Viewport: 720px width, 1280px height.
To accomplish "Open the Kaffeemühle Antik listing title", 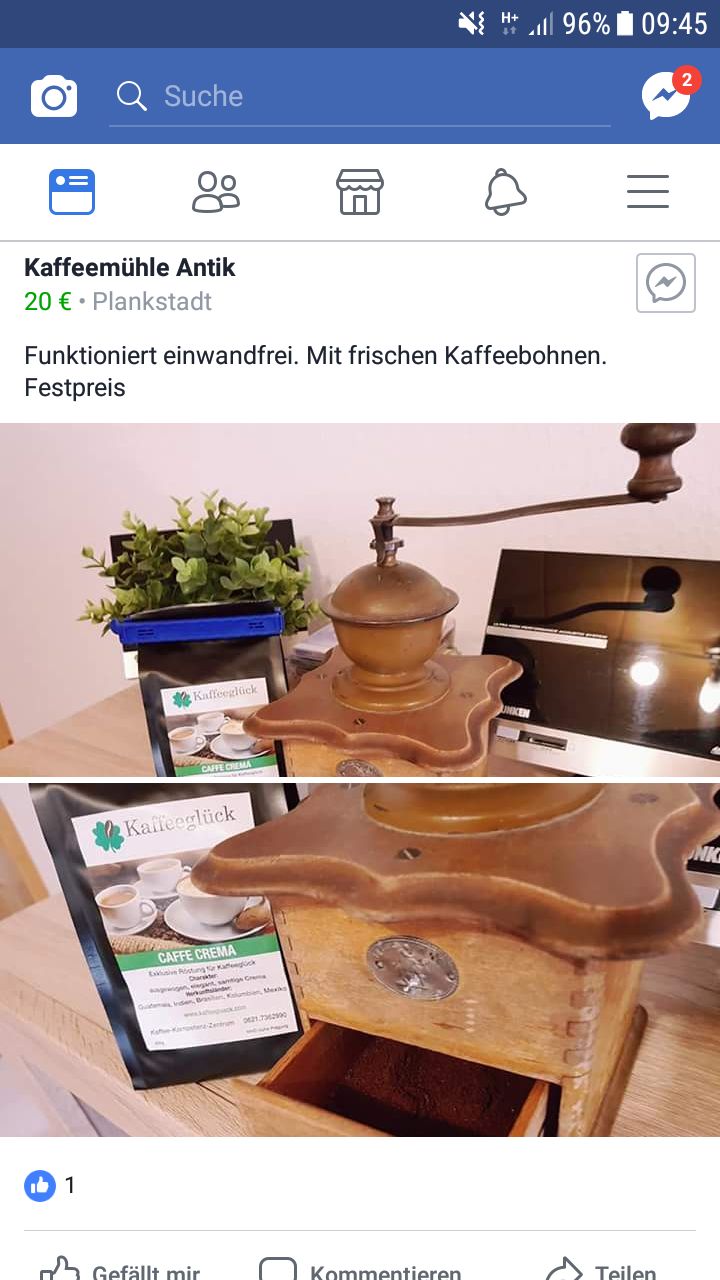I will point(130,267).
